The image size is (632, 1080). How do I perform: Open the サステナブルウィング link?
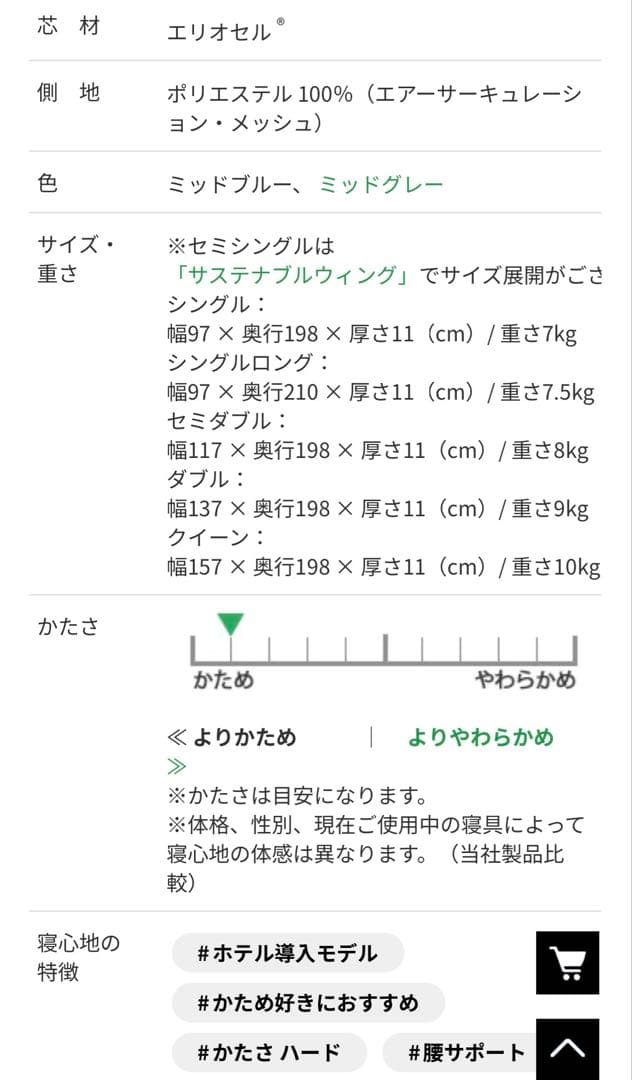(289, 275)
